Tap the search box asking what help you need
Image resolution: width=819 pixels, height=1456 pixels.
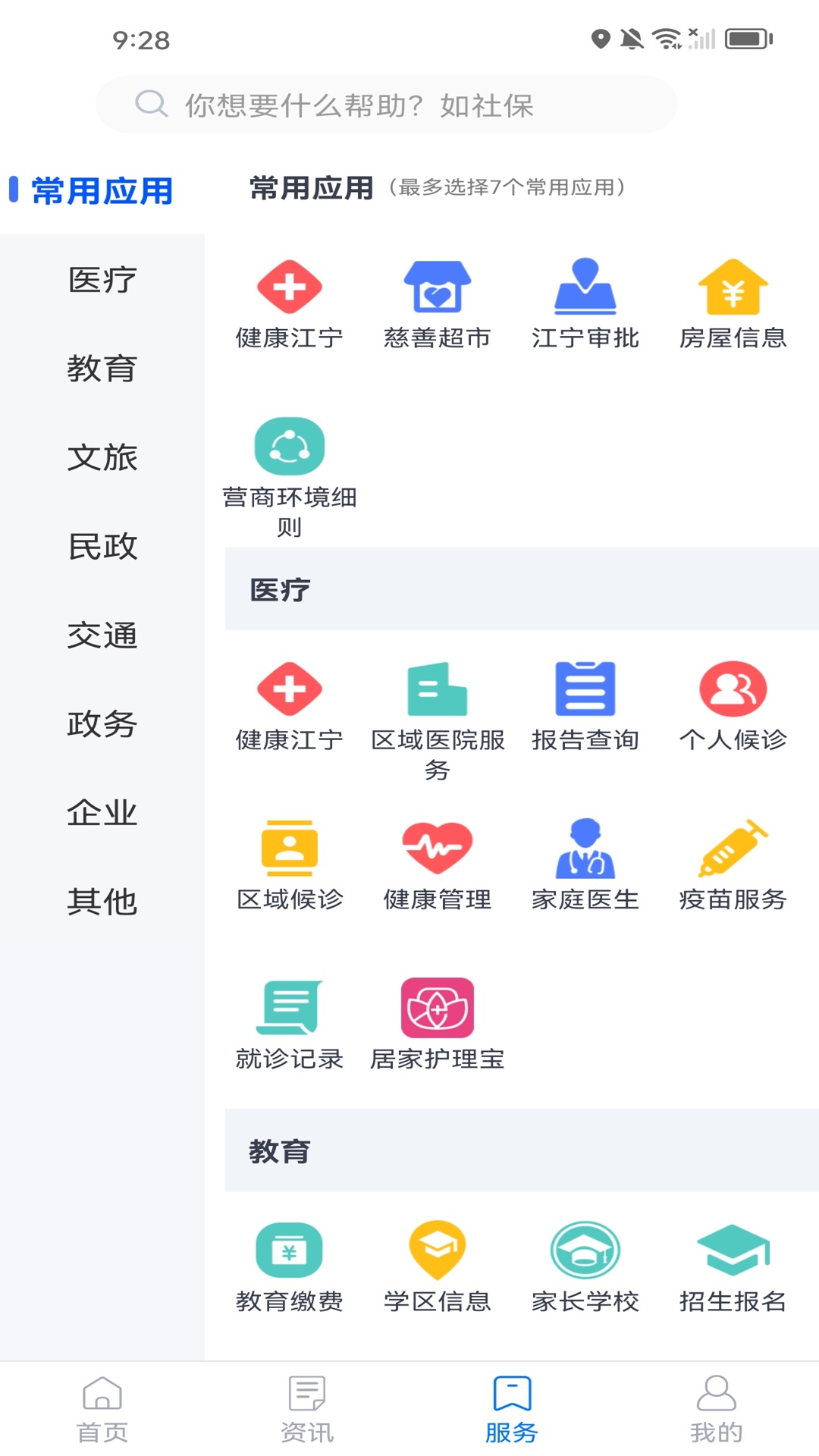click(387, 105)
